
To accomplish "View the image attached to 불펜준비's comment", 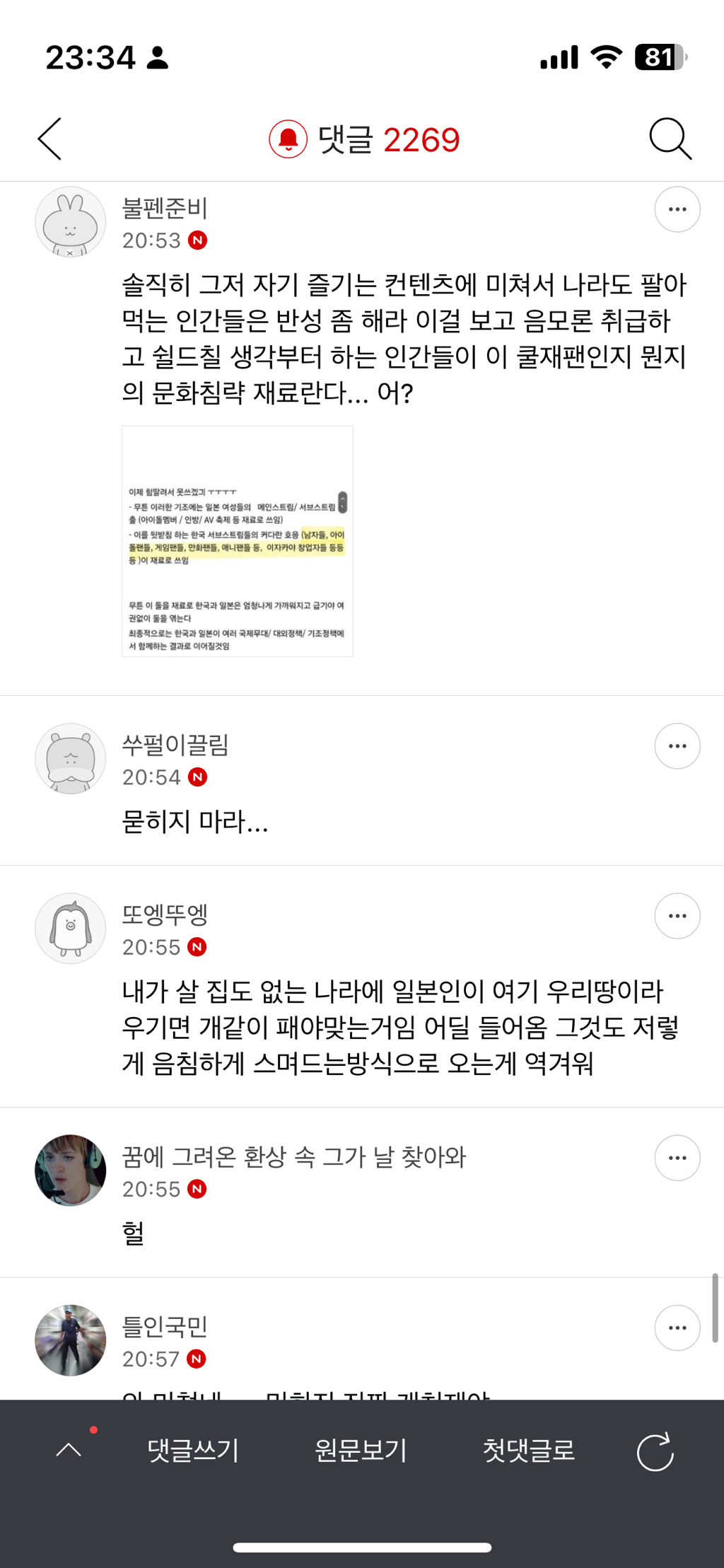I will tap(238, 541).
